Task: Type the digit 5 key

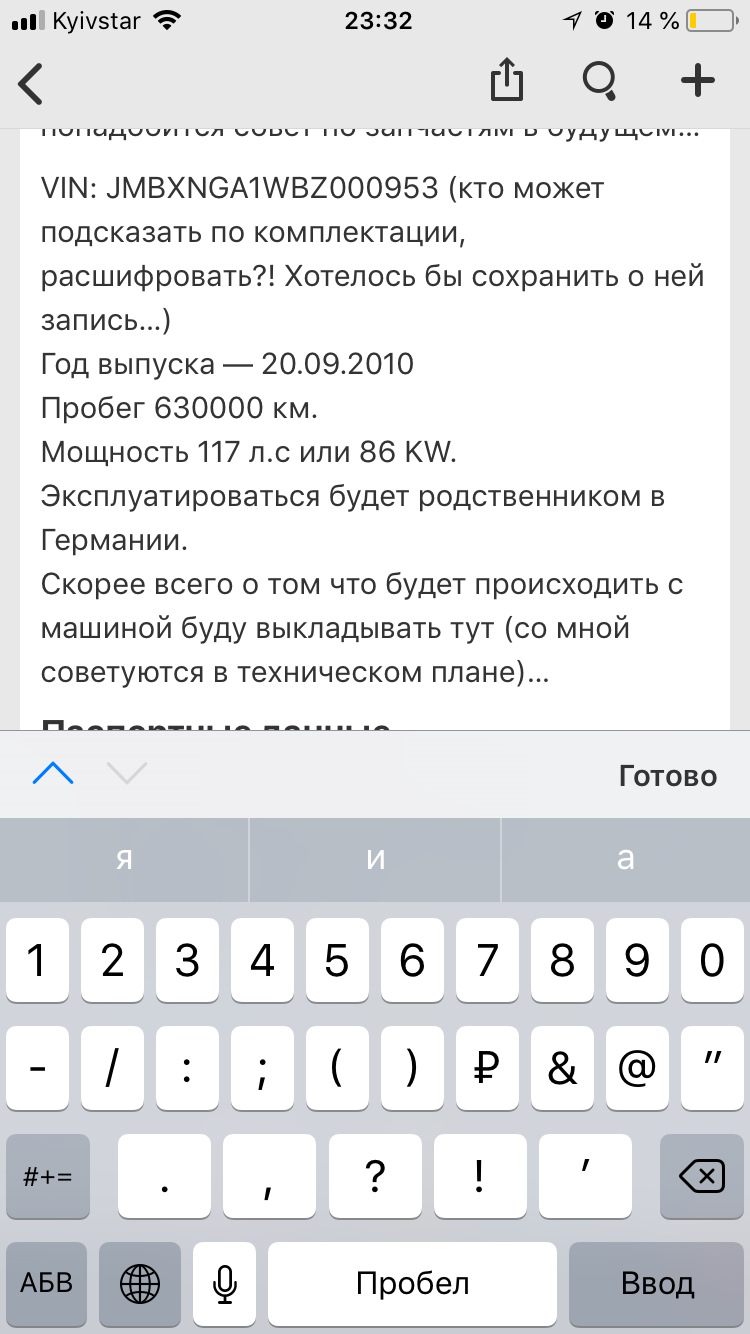Action: (337, 961)
